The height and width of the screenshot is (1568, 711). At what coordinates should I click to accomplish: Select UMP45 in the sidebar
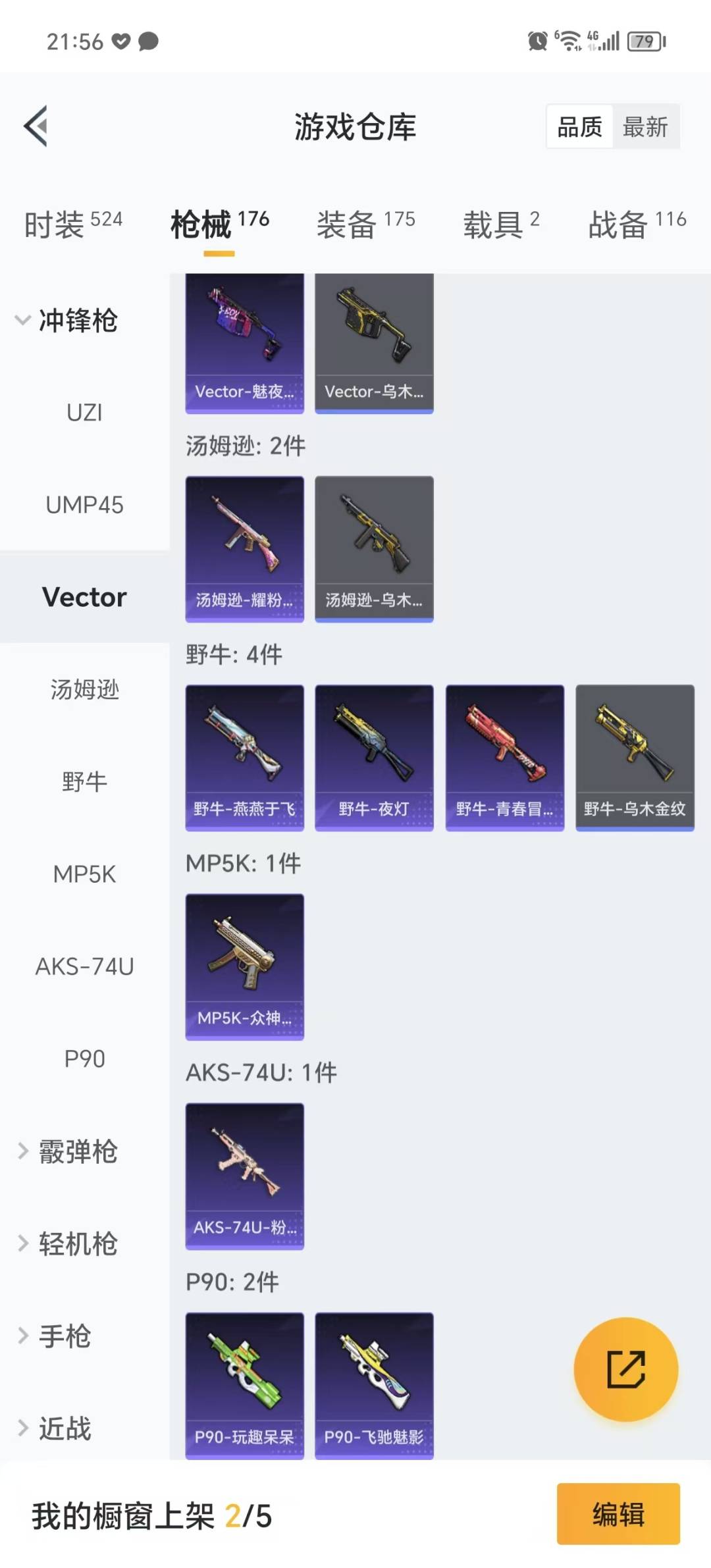84,505
